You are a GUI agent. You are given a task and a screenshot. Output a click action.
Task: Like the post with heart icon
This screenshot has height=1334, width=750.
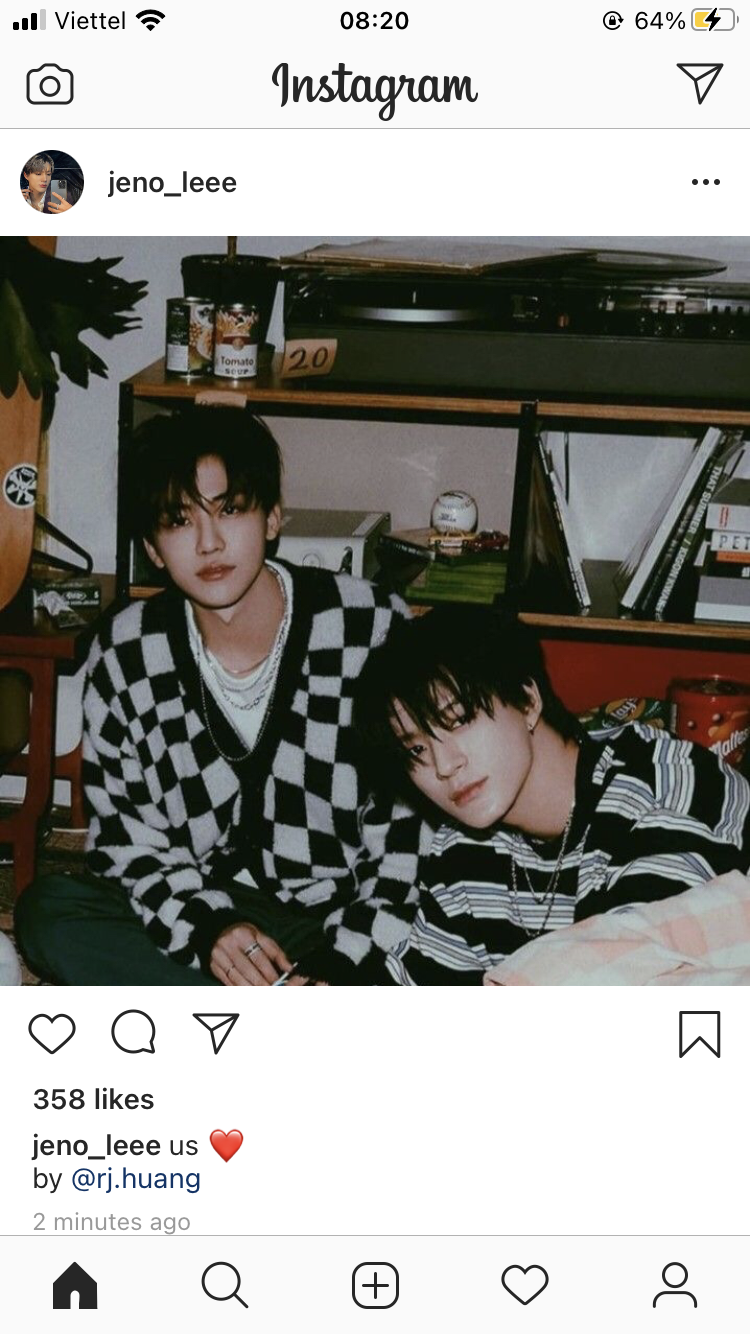pos(52,1033)
